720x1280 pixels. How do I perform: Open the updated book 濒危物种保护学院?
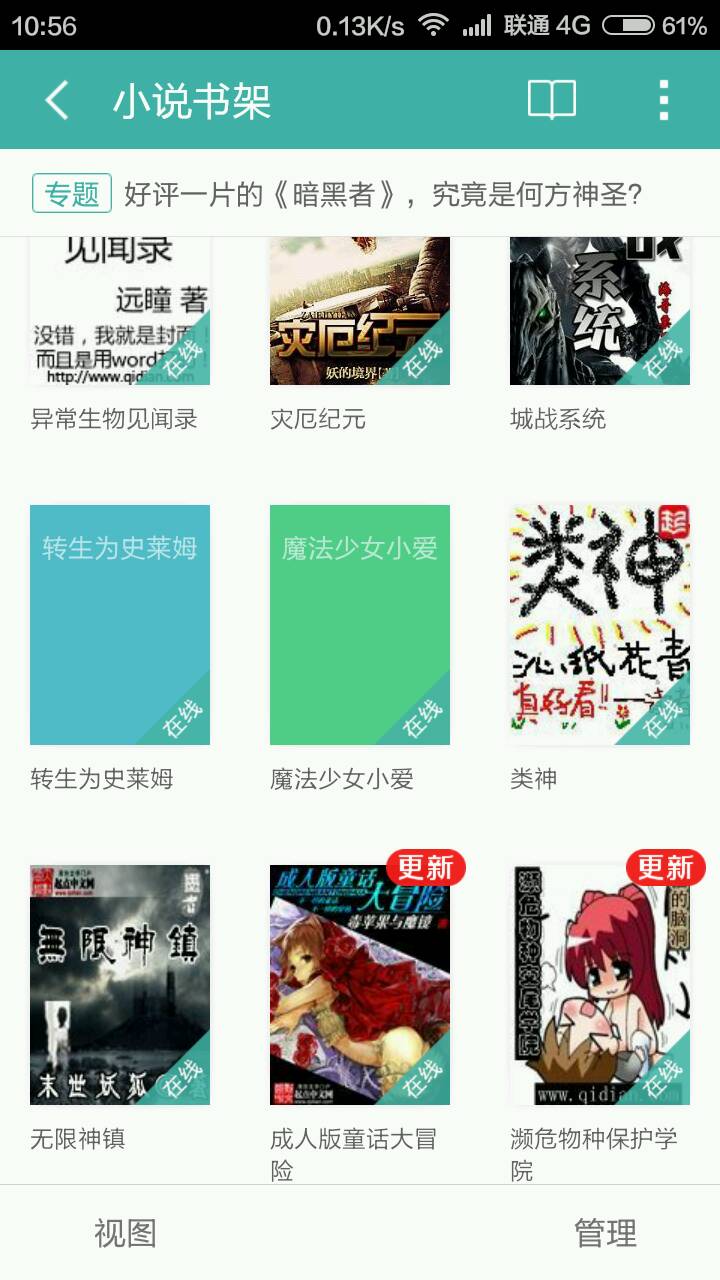click(x=600, y=985)
